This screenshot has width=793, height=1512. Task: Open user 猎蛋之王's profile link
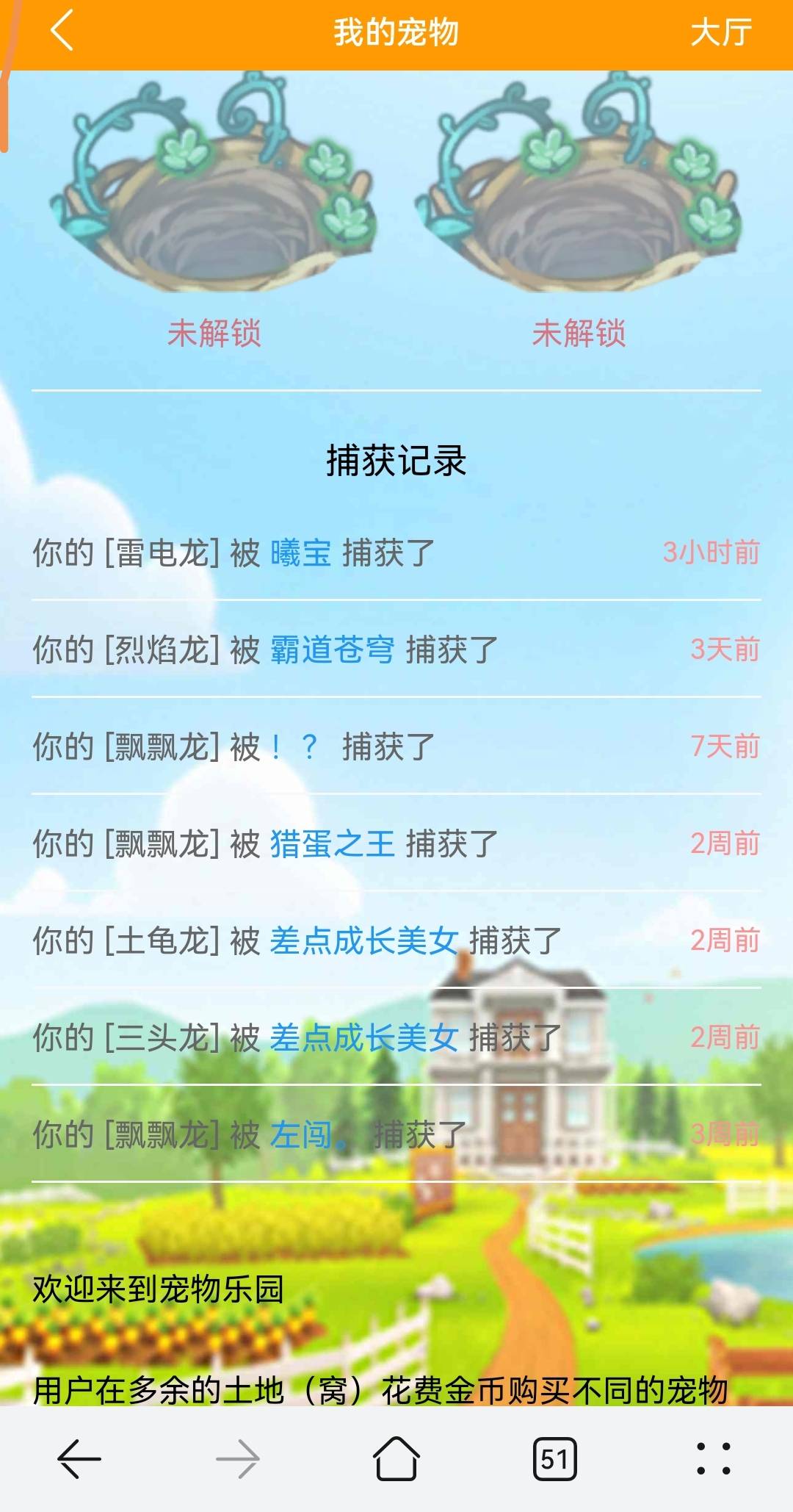tap(332, 843)
